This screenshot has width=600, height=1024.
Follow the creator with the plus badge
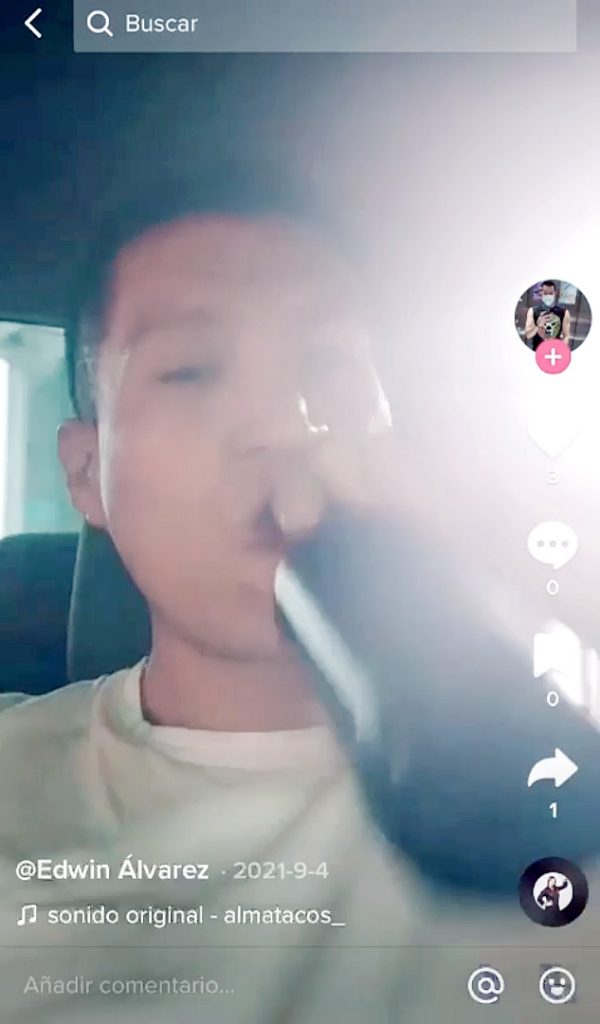(552, 357)
